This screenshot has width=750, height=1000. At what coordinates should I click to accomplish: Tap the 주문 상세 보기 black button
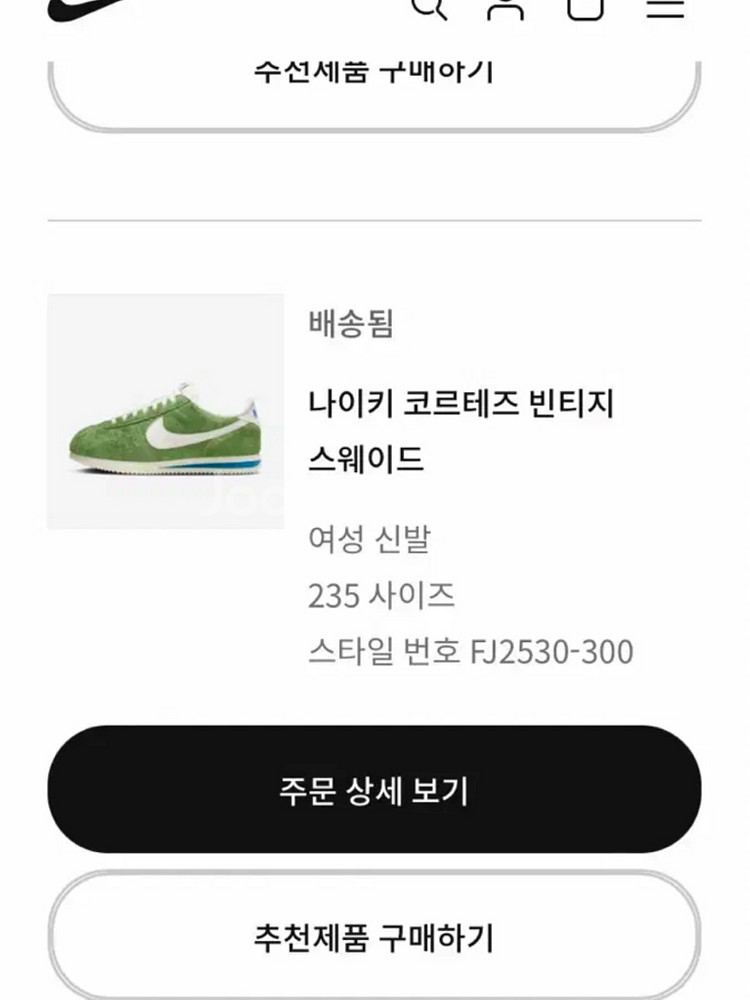click(375, 790)
